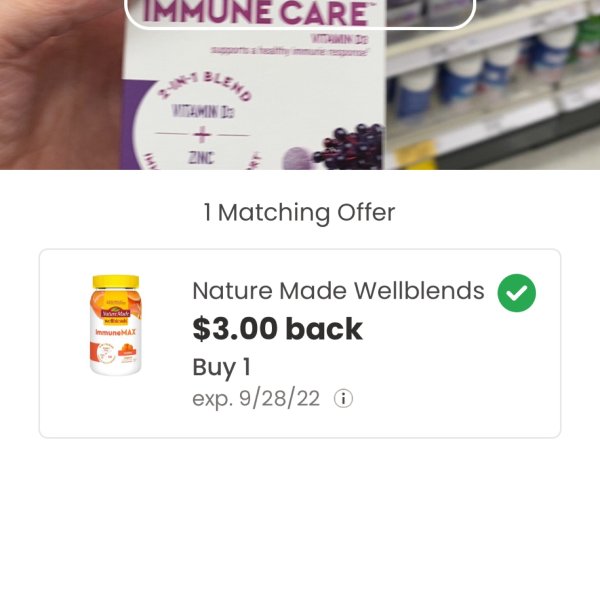Toggle the green checkmark on Wellblends offer
600x600 pixels.
click(x=516, y=293)
